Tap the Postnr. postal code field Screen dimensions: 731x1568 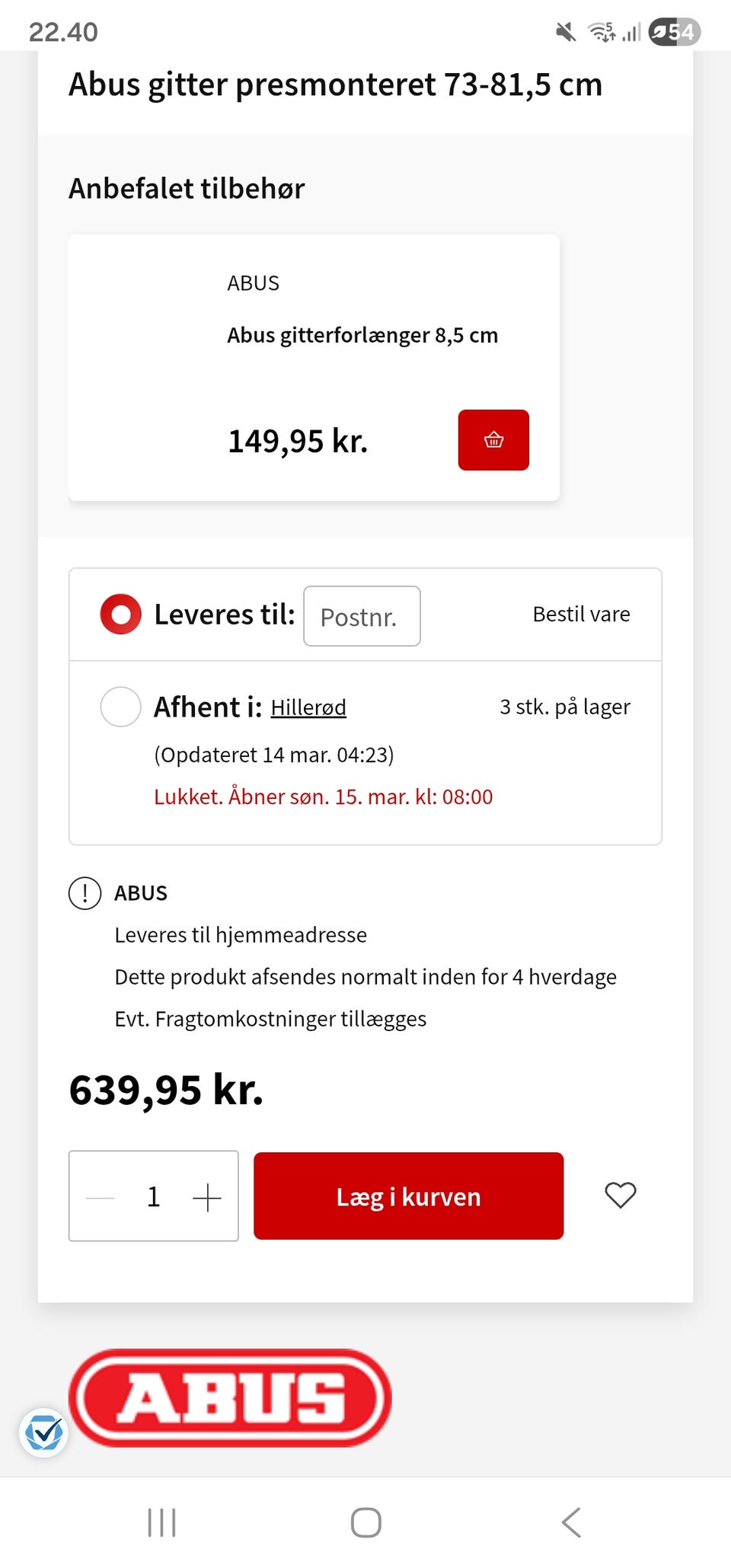pos(362,616)
